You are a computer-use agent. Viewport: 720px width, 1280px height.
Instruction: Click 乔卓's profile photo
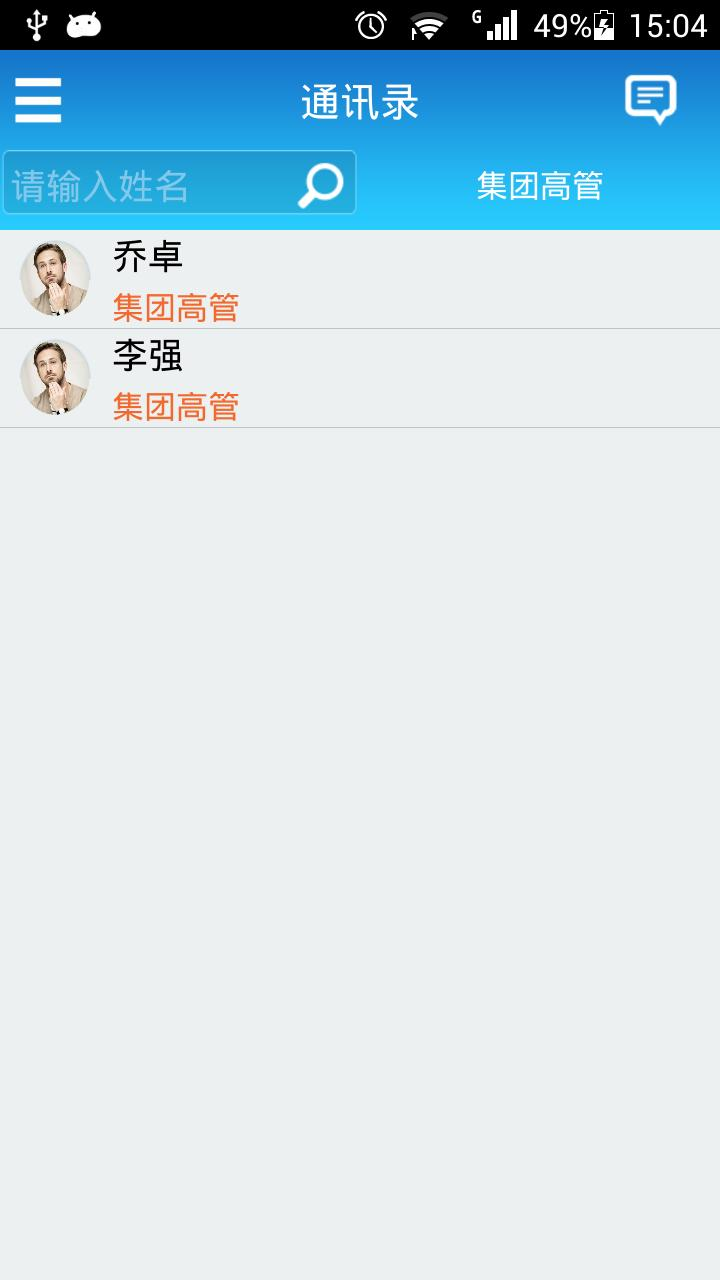point(54,278)
